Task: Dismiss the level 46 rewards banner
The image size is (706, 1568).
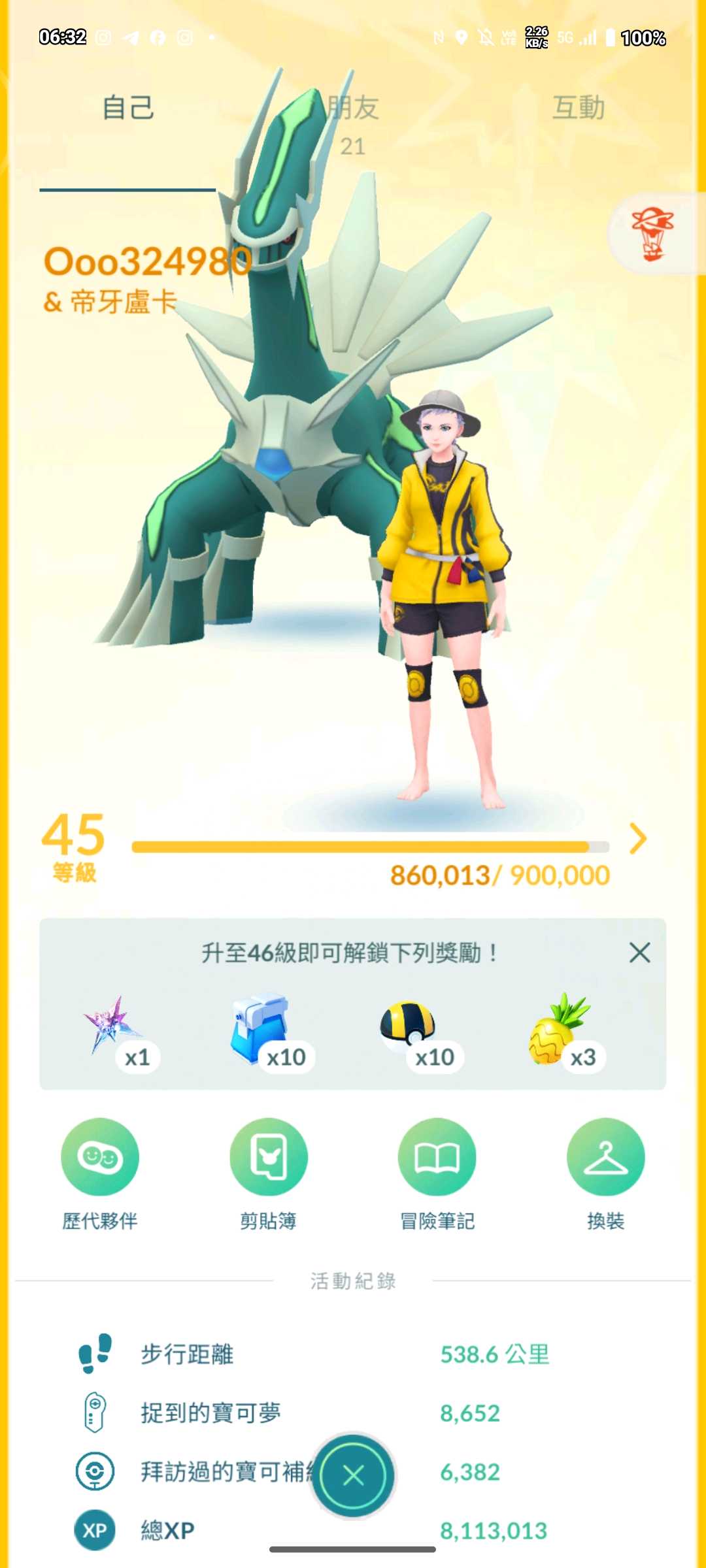Action: pos(639,953)
